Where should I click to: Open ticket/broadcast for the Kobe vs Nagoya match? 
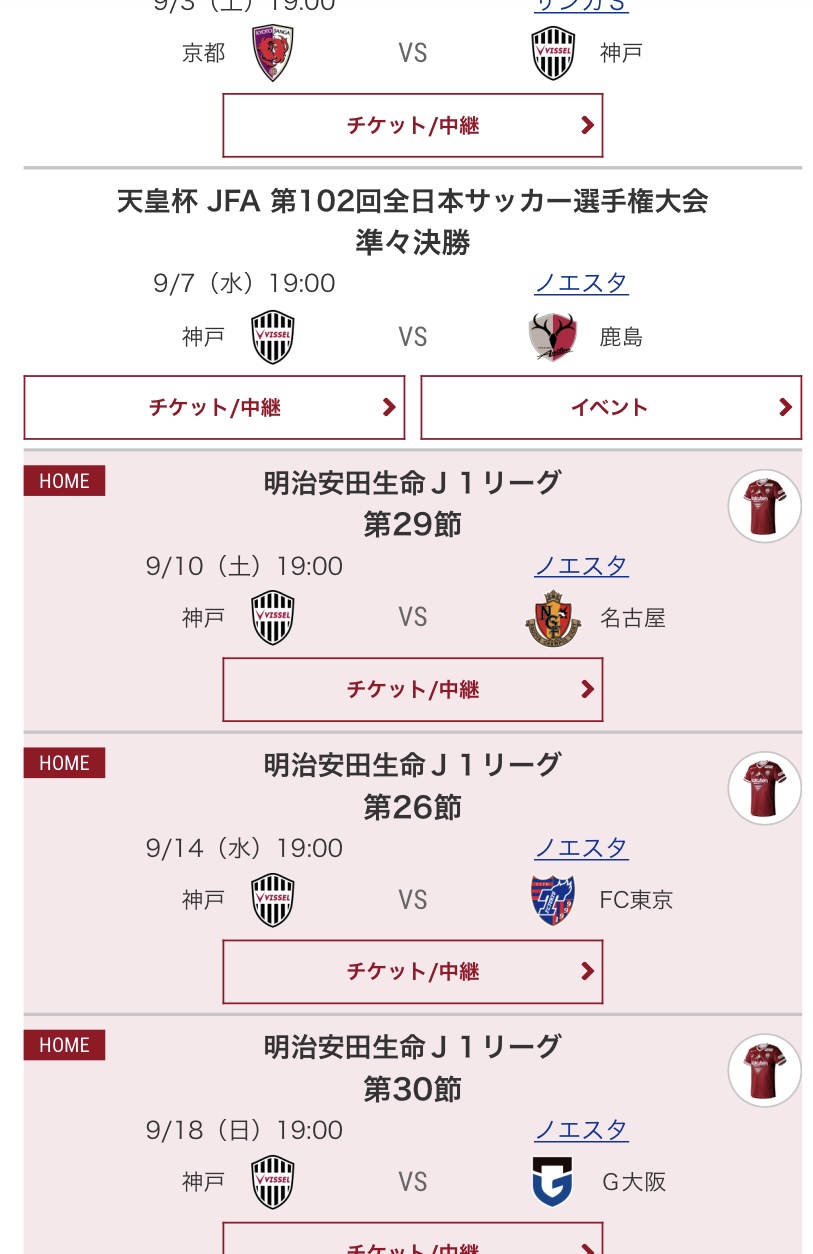(412, 690)
